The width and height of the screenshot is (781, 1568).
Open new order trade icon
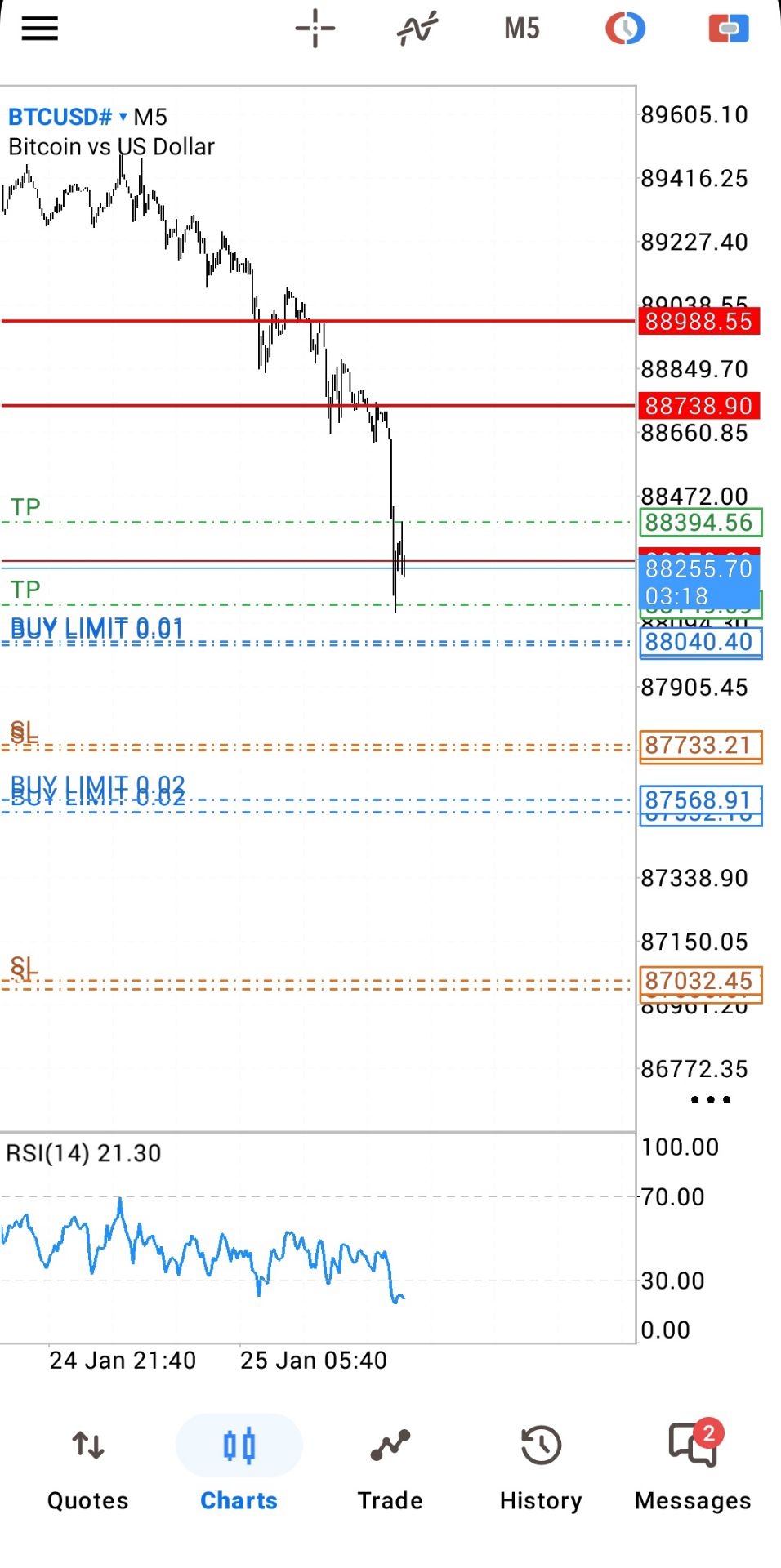tap(729, 29)
